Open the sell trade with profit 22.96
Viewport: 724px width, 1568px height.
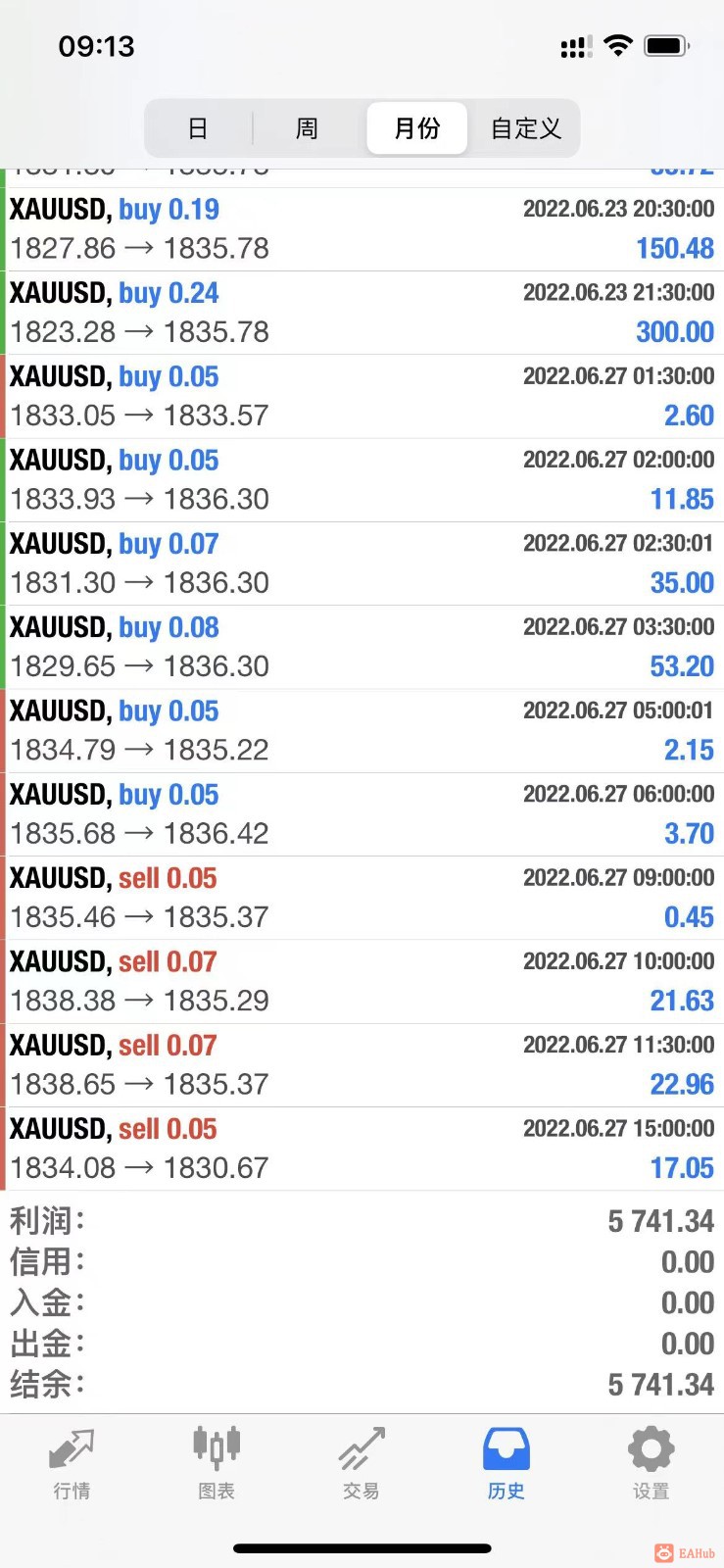tap(362, 1065)
